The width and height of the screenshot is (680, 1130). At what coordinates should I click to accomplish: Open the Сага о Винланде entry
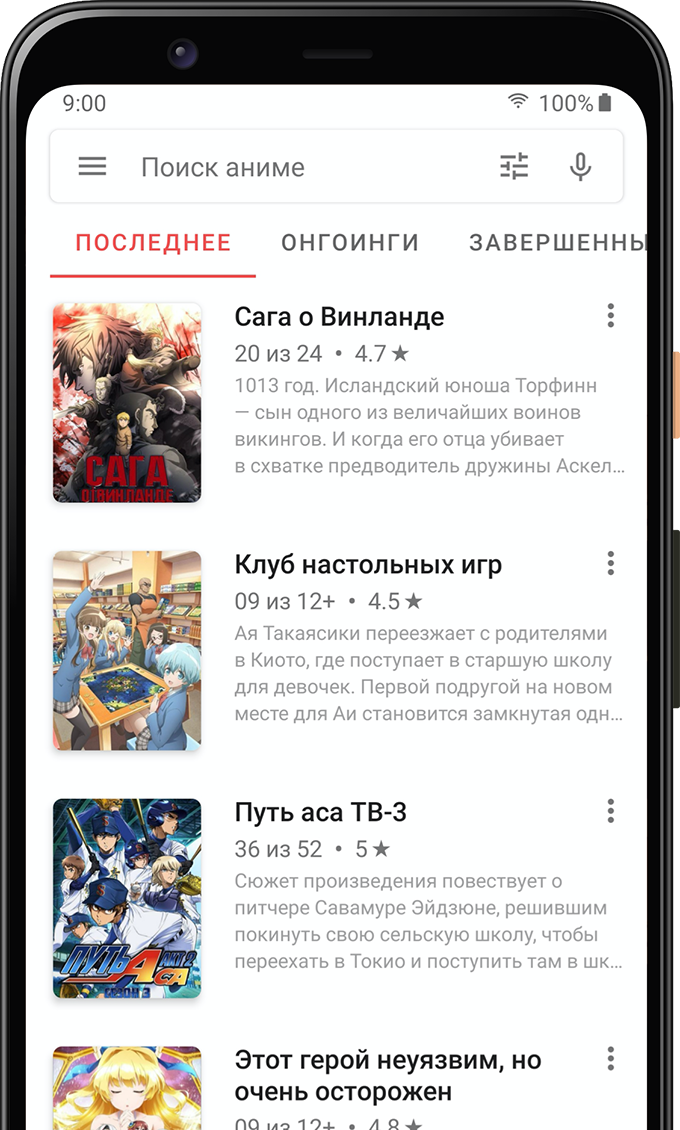(339, 403)
